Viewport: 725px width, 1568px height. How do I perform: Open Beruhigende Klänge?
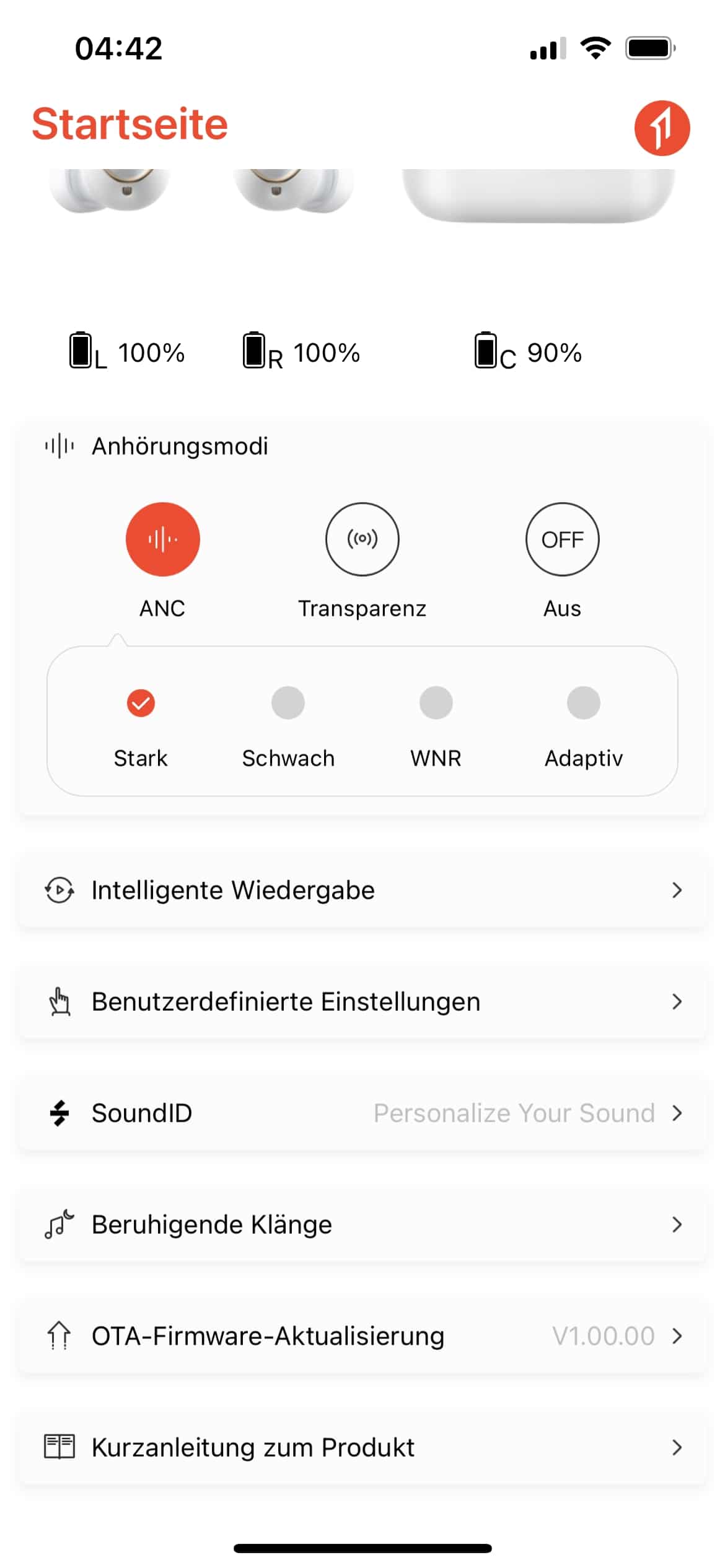[362, 1224]
